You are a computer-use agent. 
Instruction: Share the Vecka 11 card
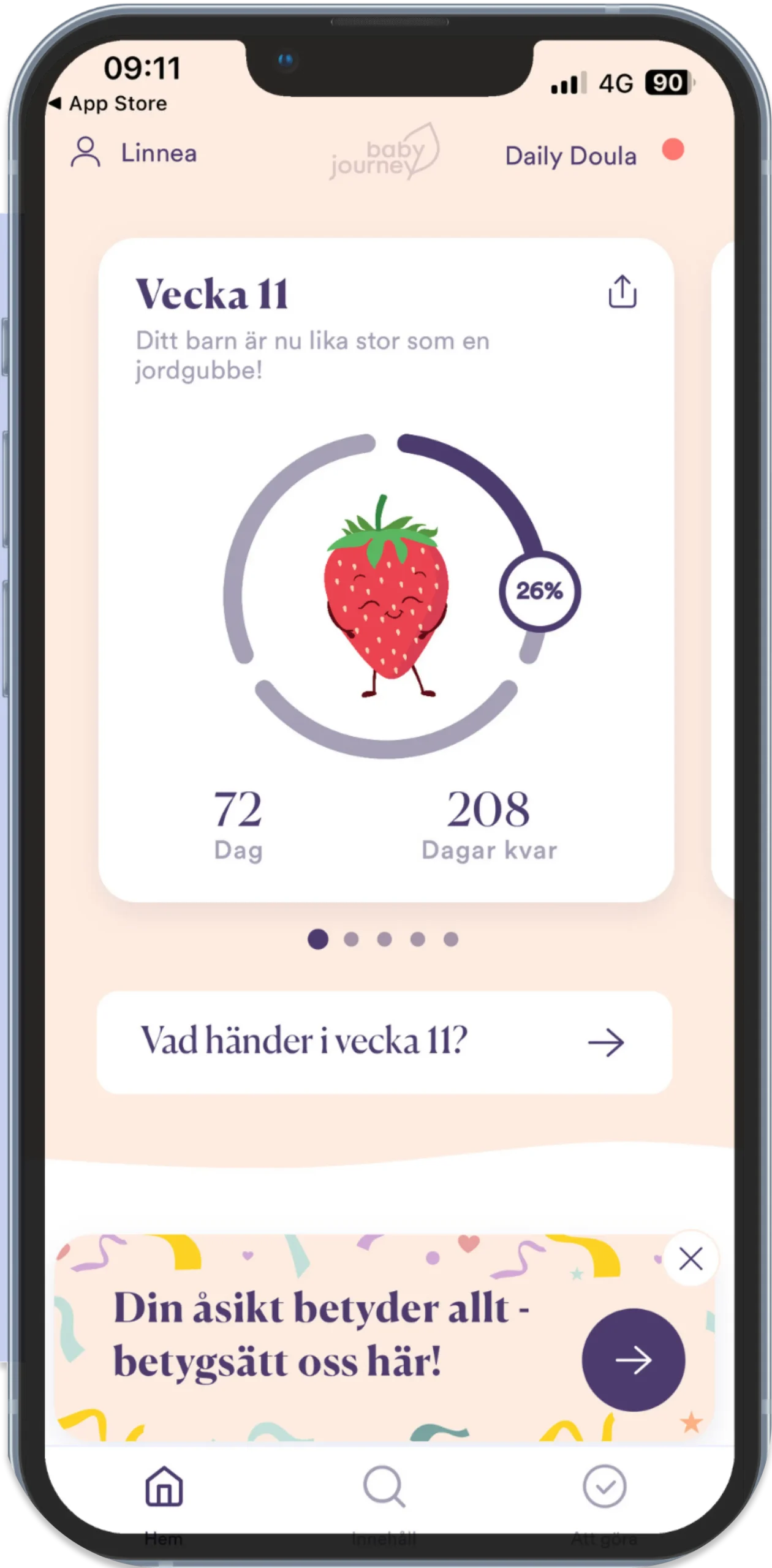point(622,292)
